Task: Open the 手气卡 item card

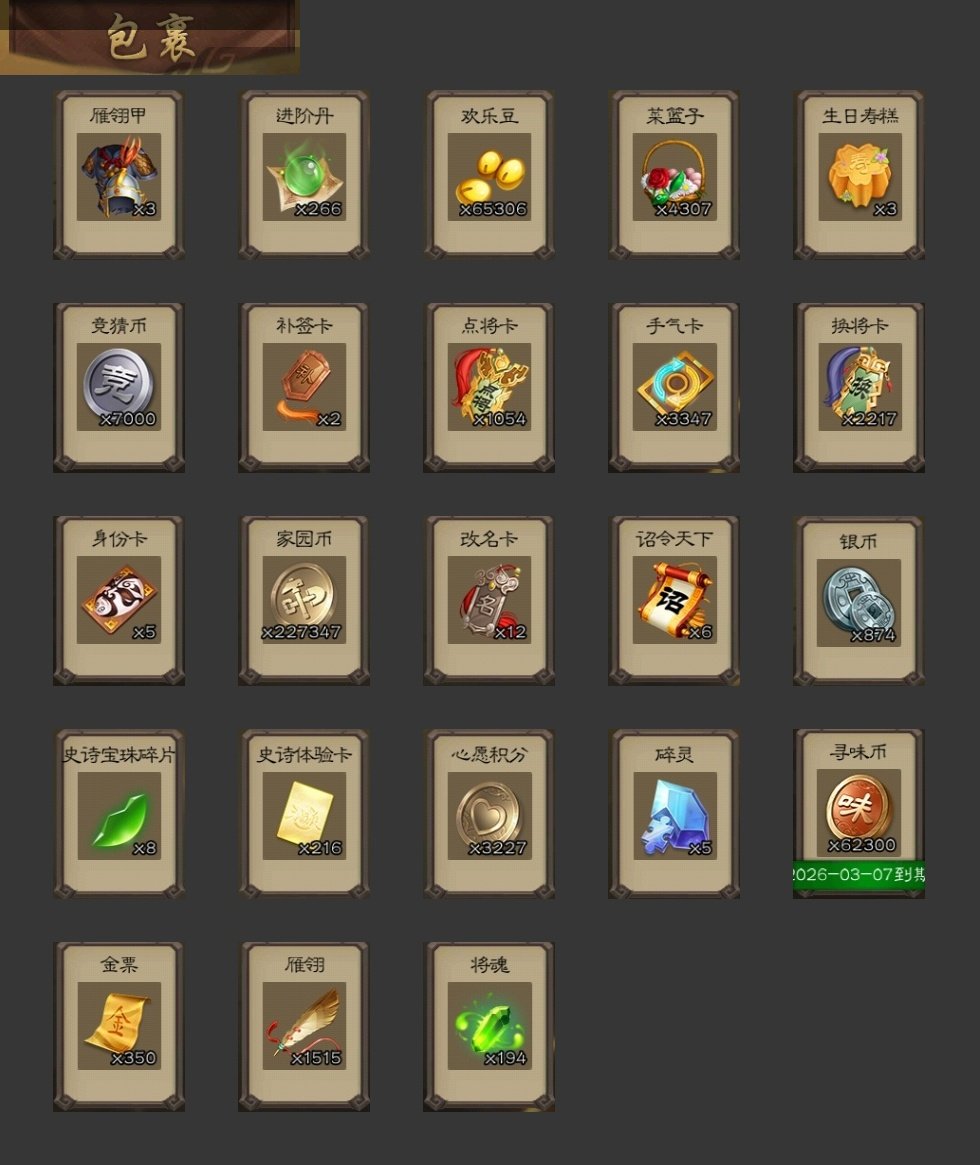Action: tap(674, 388)
